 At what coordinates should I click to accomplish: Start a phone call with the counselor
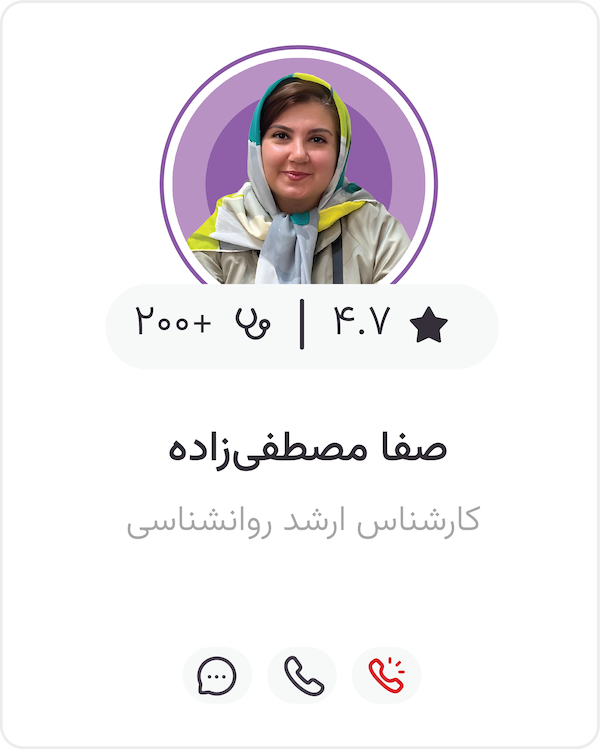(303, 676)
